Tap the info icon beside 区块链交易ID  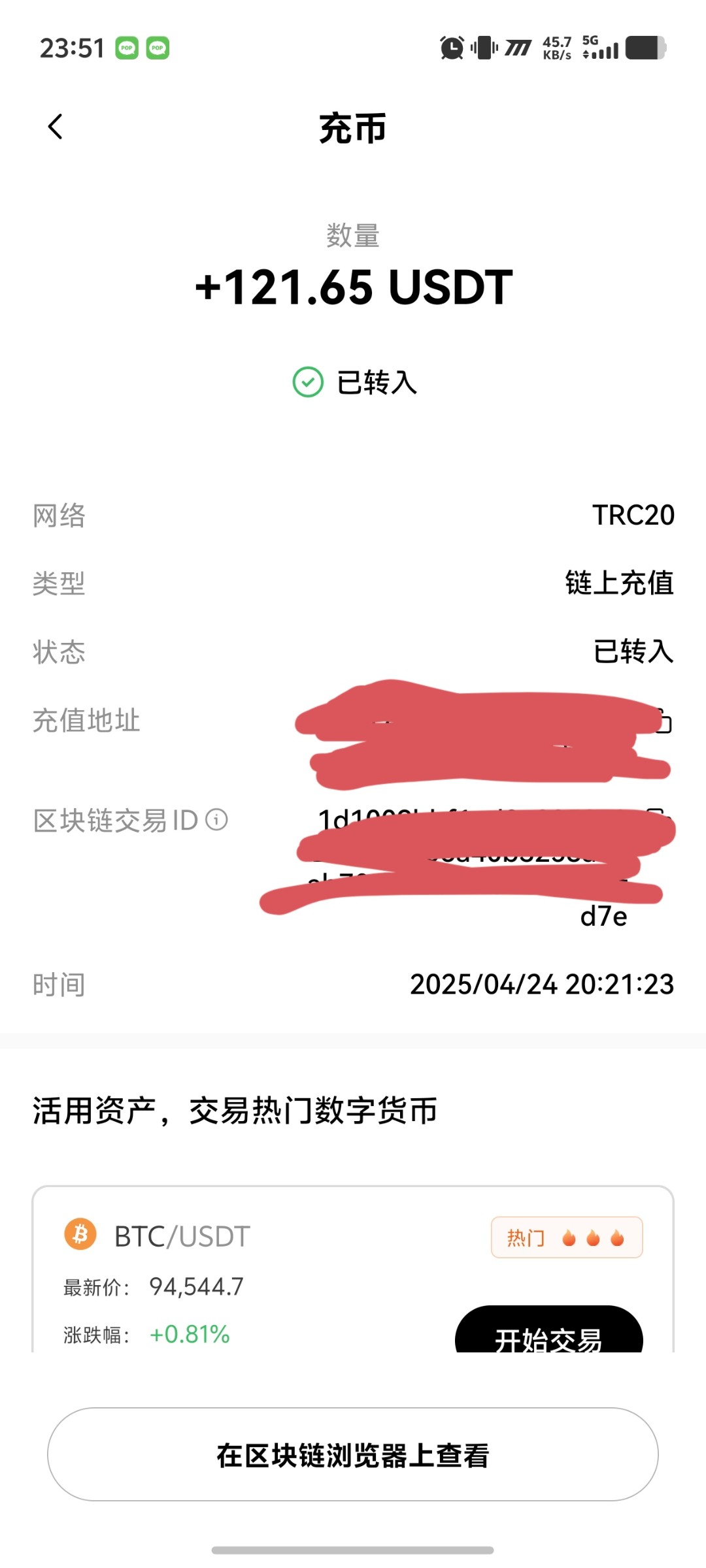(216, 819)
